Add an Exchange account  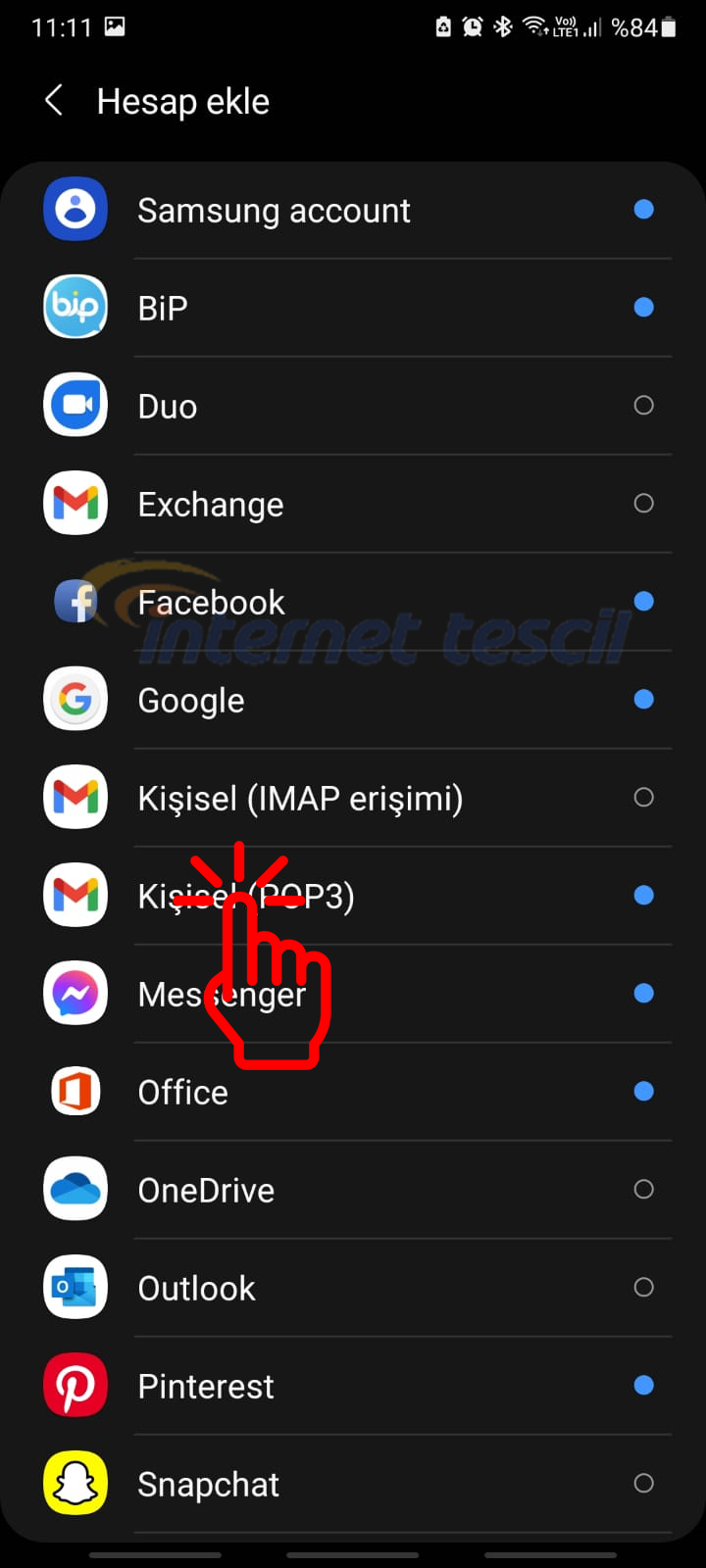(x=353, y=504)
